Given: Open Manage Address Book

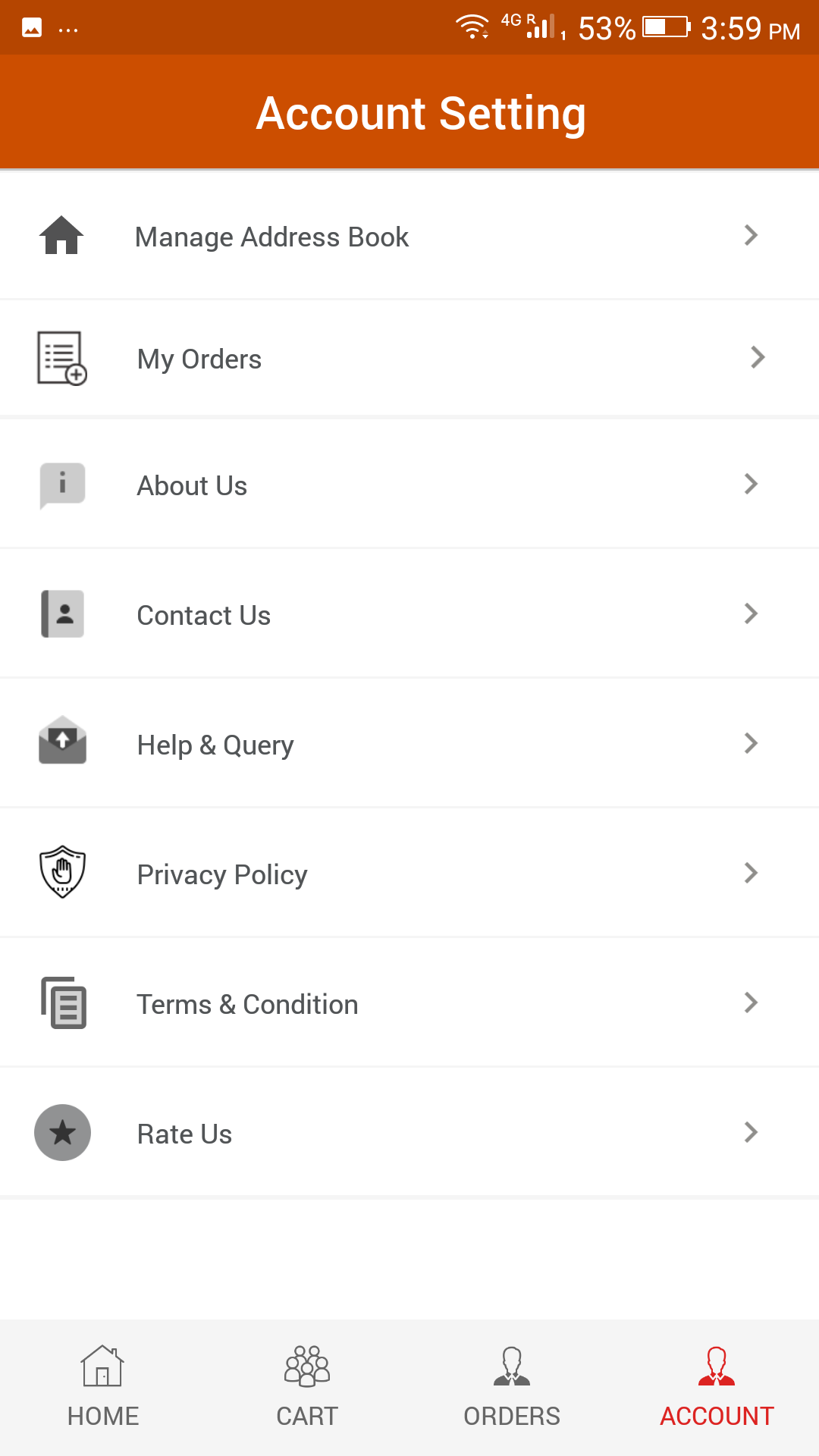Looking at the screenshot, I should tap(409, 236).
